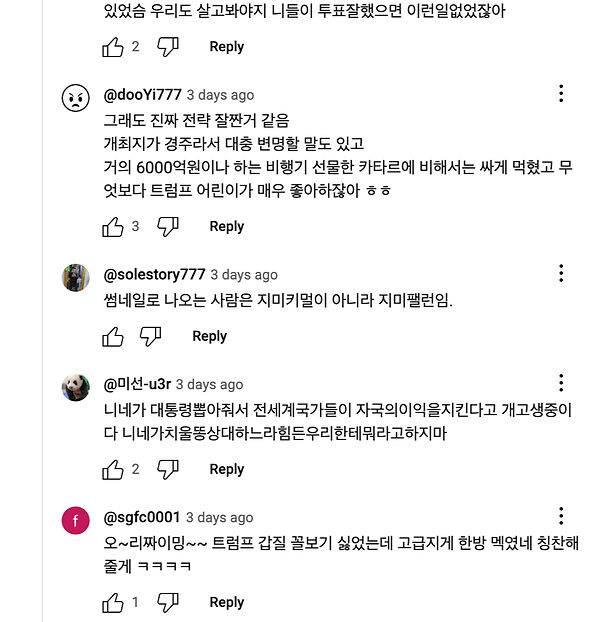Dislike the comment by @solestory777
This screenshot has height=622, width=600.
click(150, 337)
